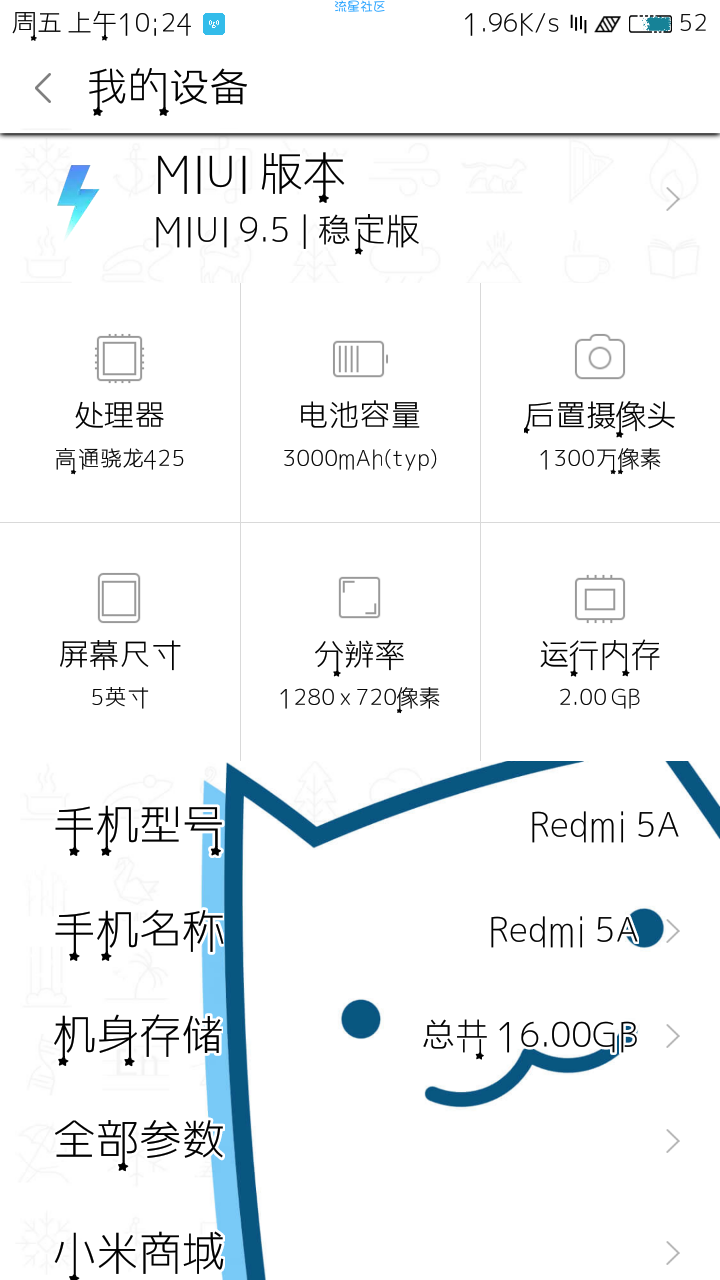
Task: Open 小米商城 entry
Action: click(x=360, y=1250)
